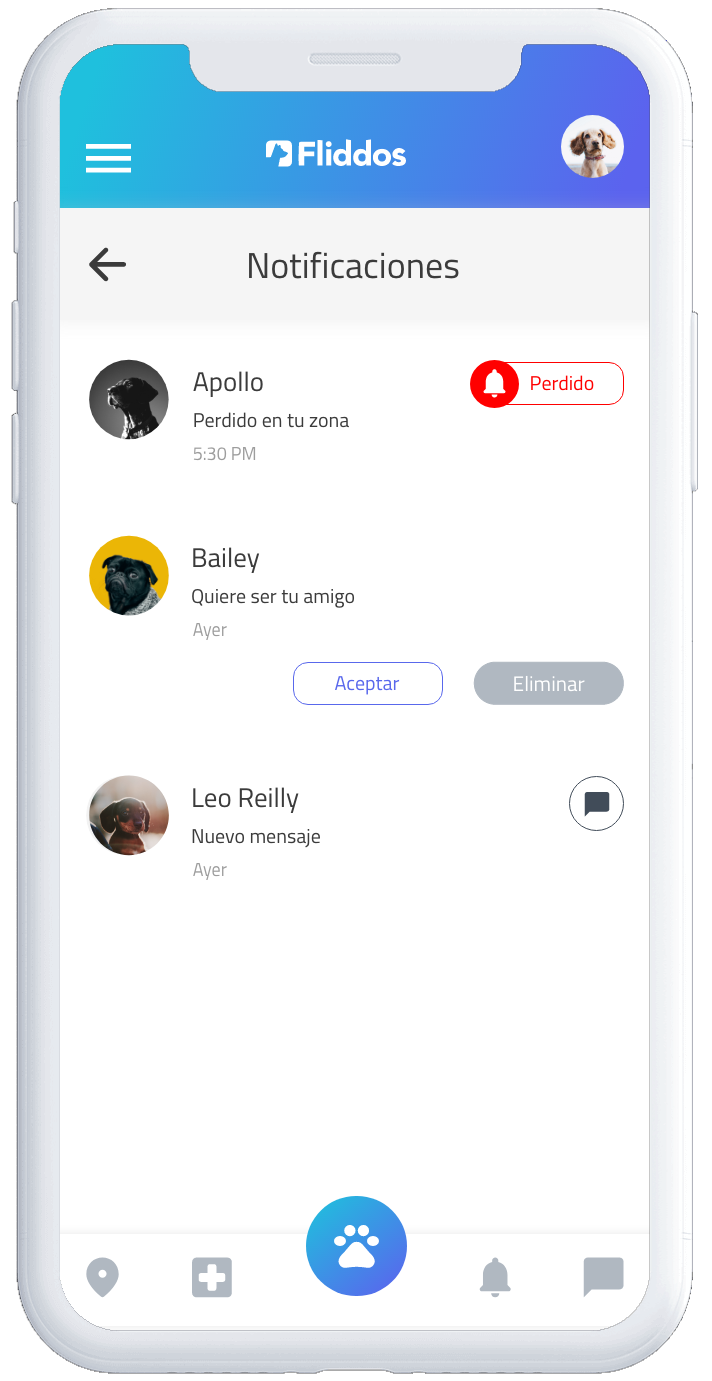
Task: Eliminar Bailey's friend request
Action: click(x=548, y=684)
